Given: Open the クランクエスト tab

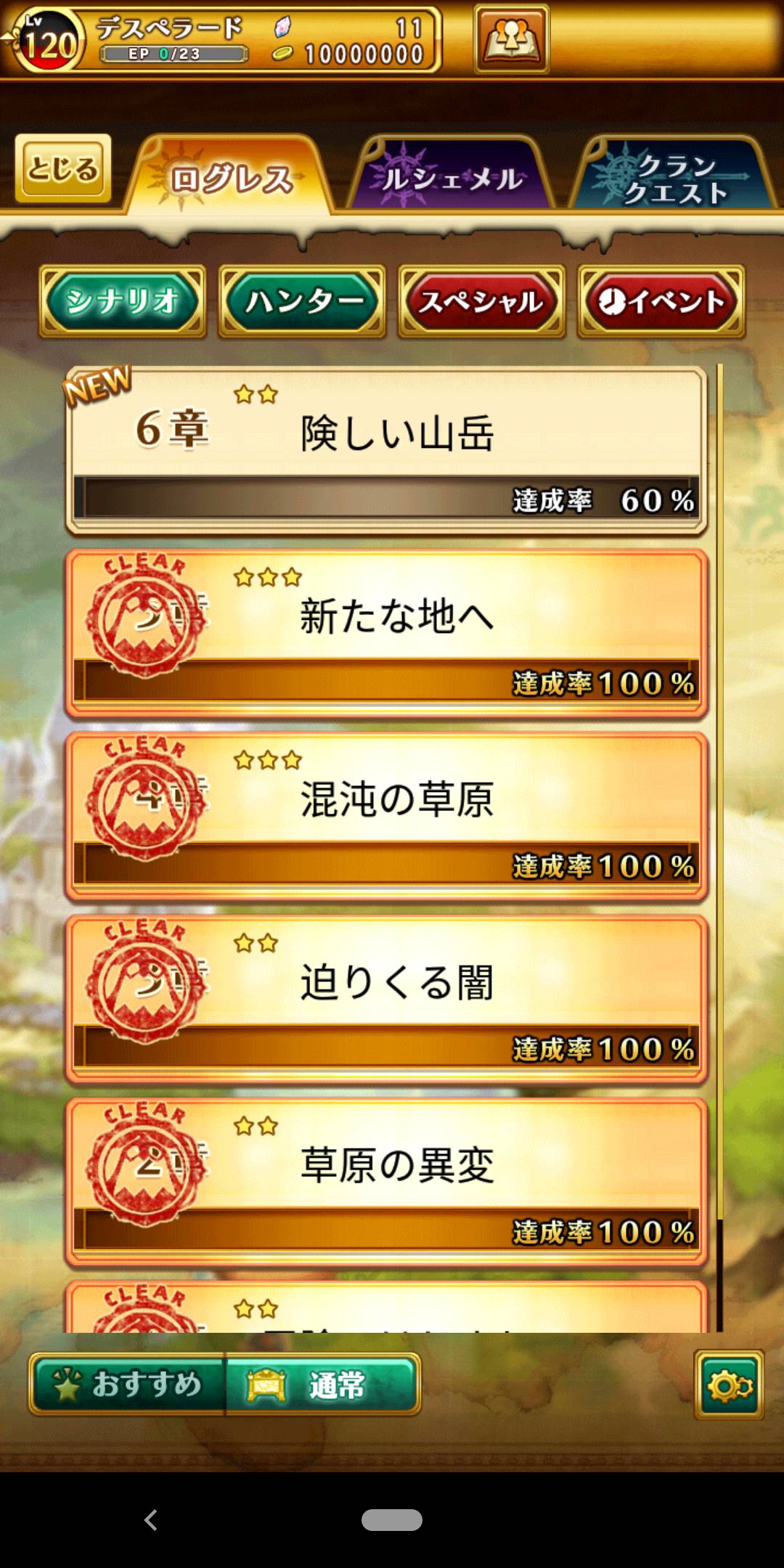Looking at the screenshot, I should coord(672,178).
